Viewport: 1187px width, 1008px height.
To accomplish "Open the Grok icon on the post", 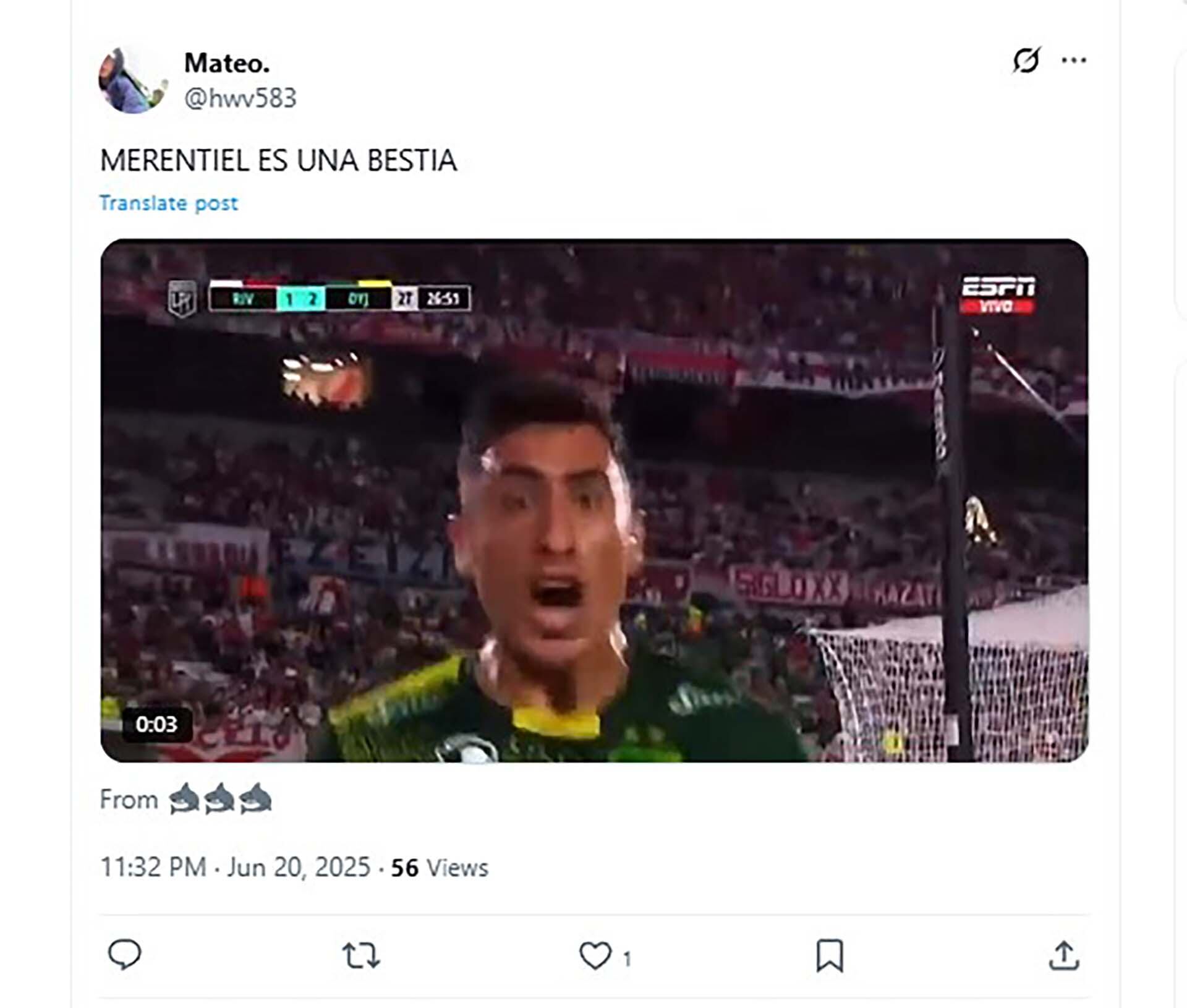I will pyautogui.click(x=1026, y=61).
